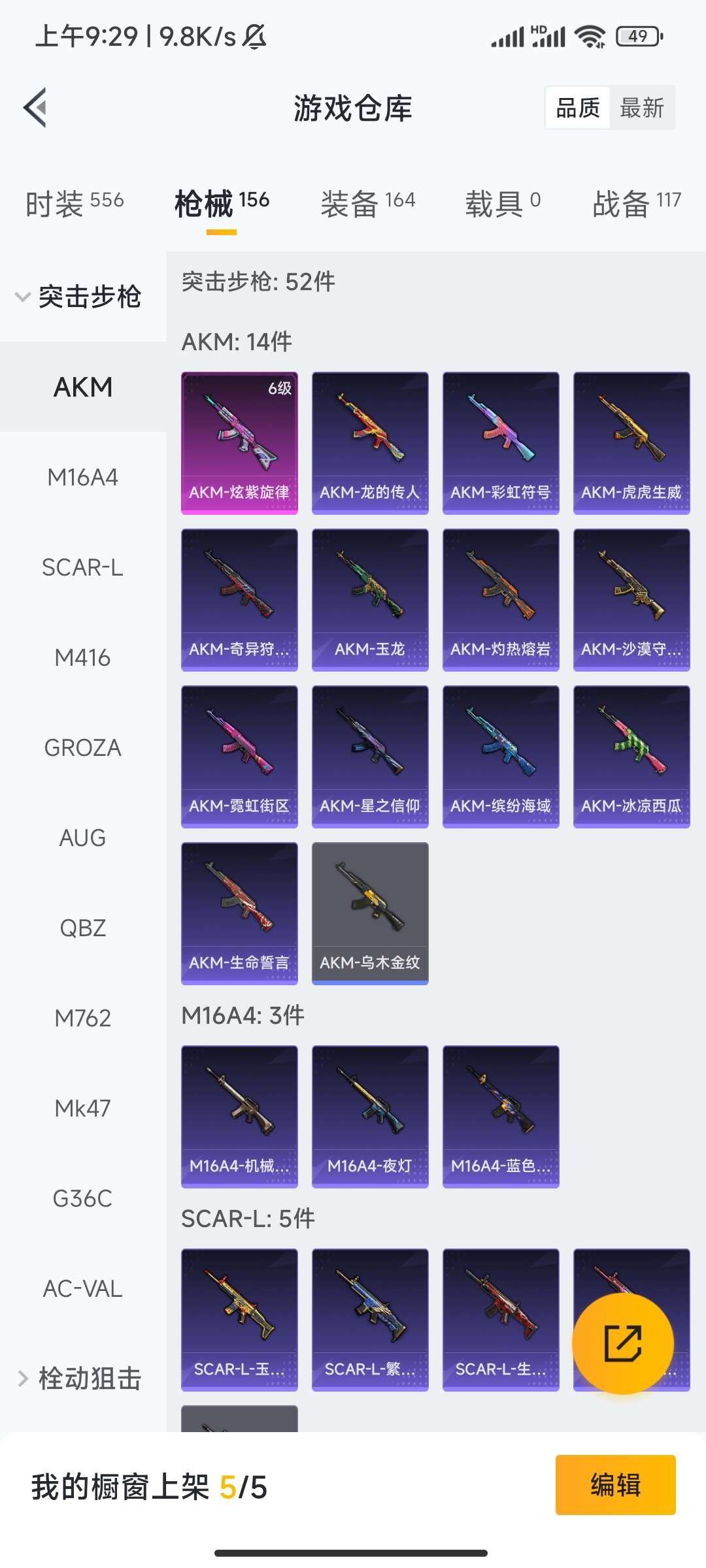Viewport: 706px width, 1568px height.
Task: Collapse the 突击步枪 category
Action: (78, 297)
